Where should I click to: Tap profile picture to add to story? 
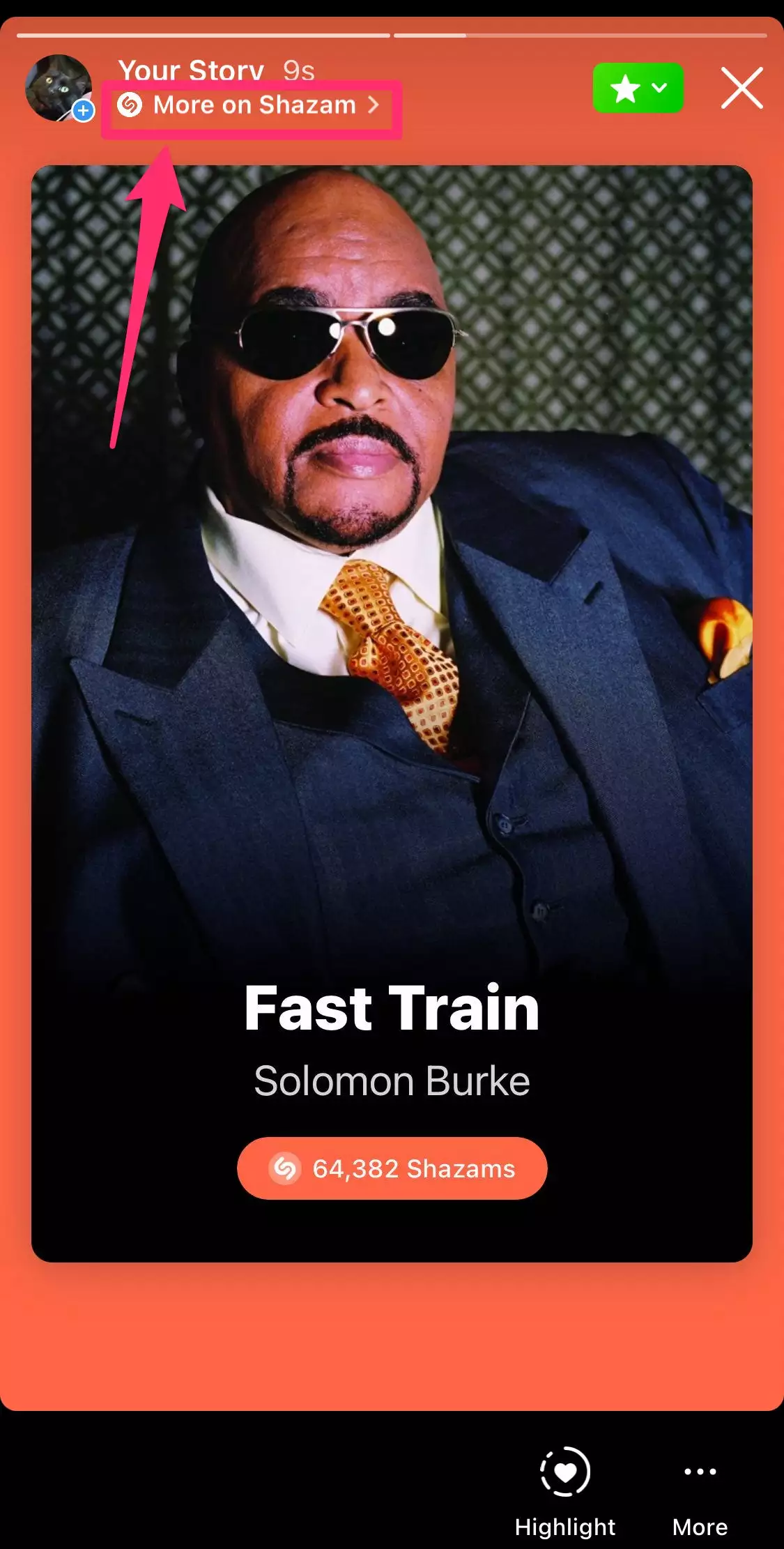[59, 88]
